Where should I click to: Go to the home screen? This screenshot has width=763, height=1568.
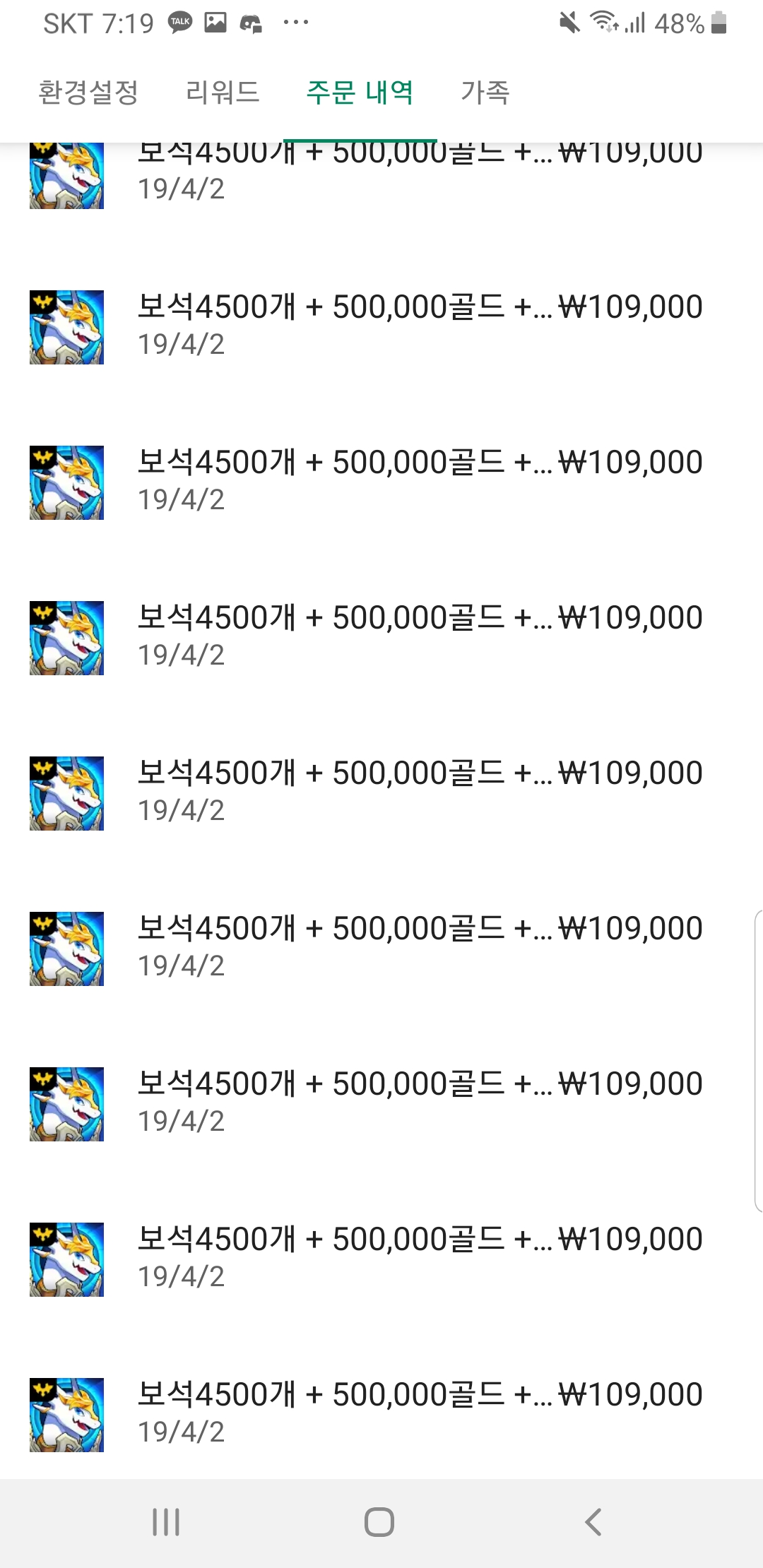point(379,1521)
